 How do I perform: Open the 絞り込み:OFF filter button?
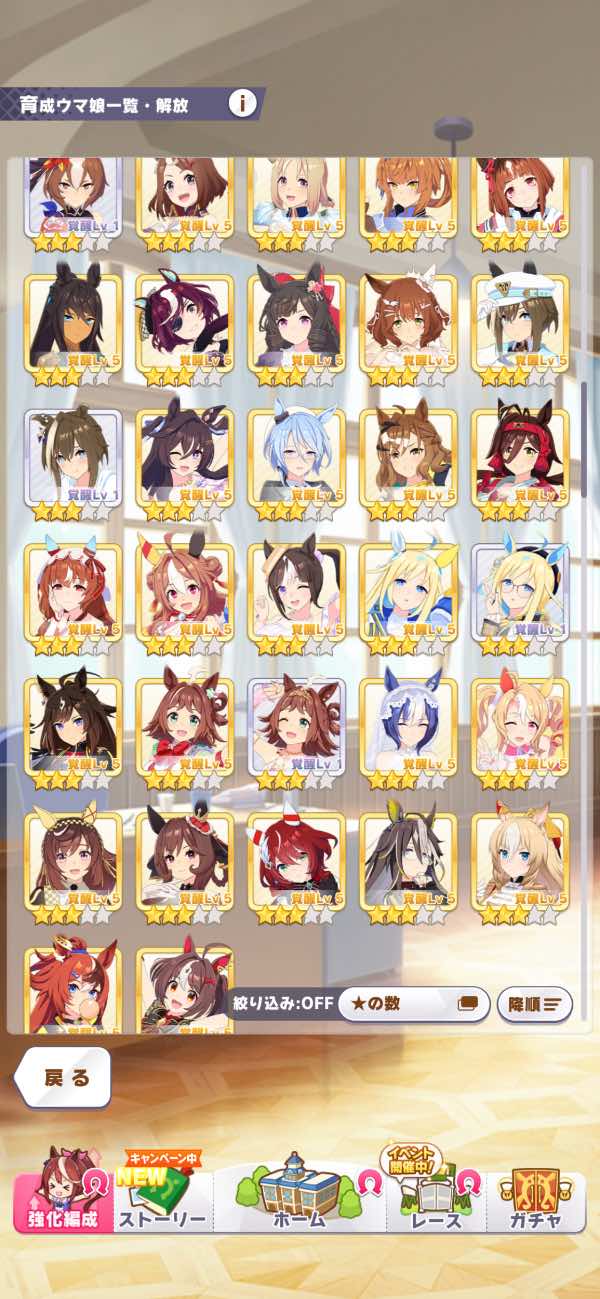(279, 1003)
